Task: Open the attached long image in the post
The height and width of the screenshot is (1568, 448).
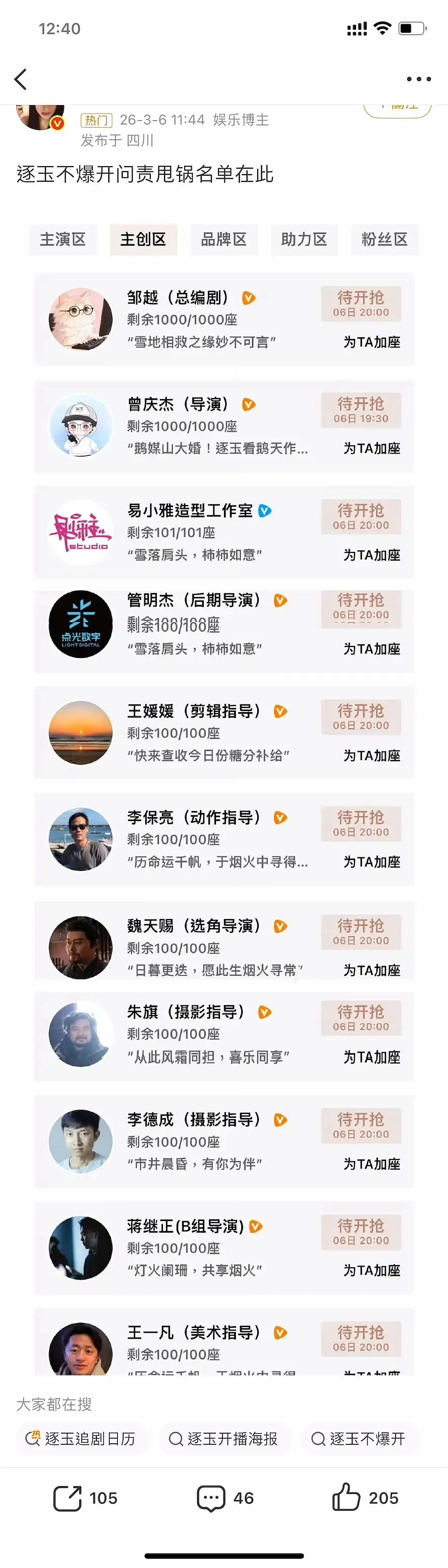Action: tap(223, 791)
